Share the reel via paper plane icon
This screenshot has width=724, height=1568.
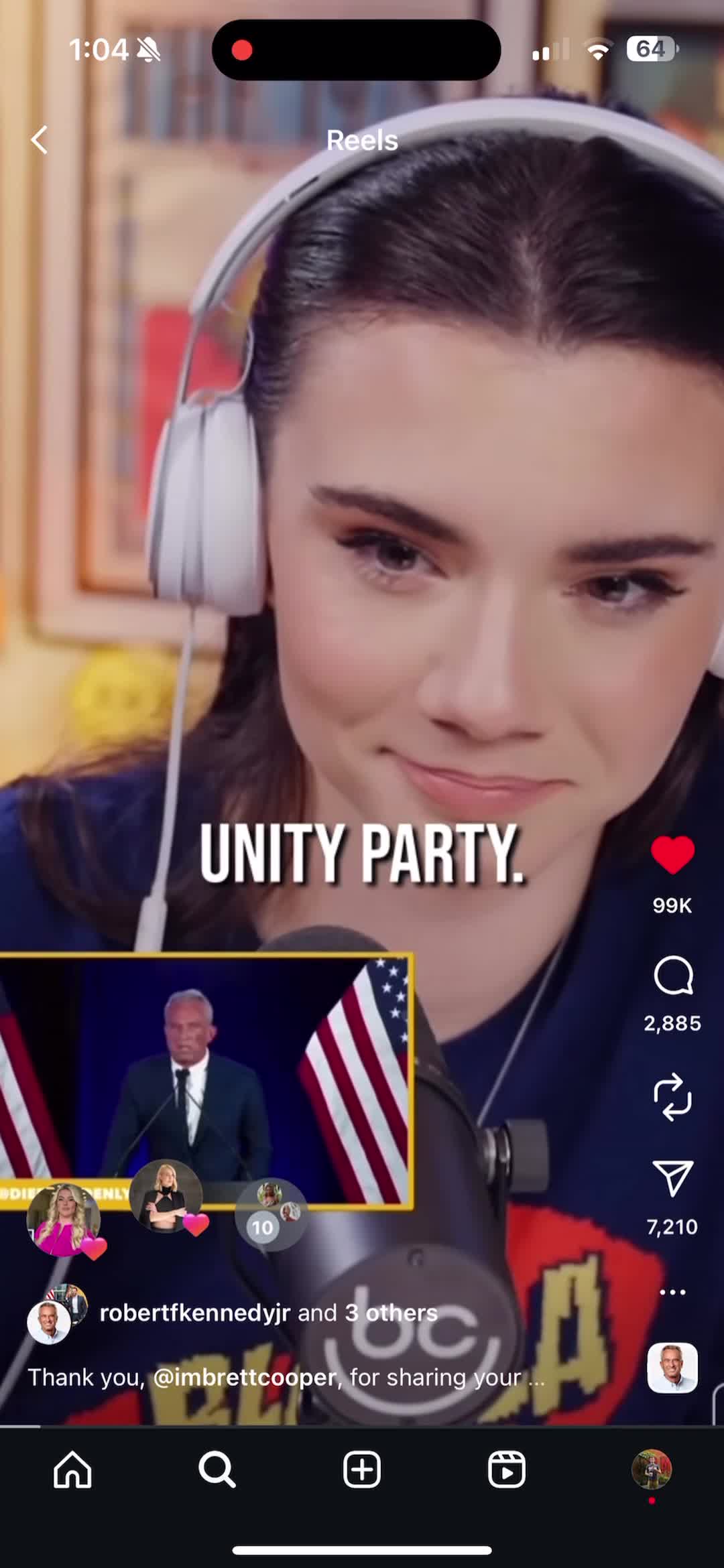(x=672, y=1179)
